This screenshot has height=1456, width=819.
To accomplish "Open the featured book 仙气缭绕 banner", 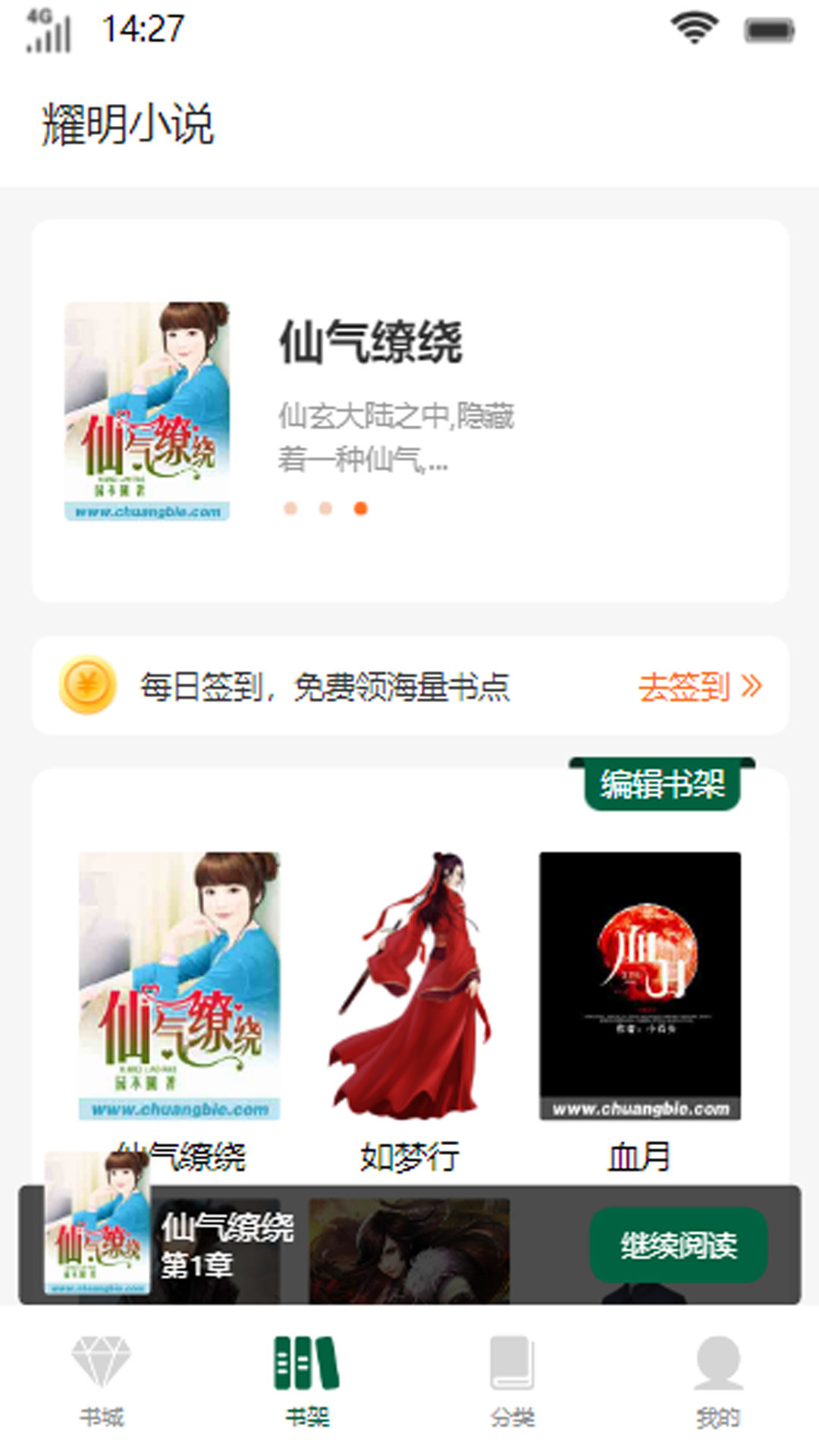I will click(x=409, y=411).
